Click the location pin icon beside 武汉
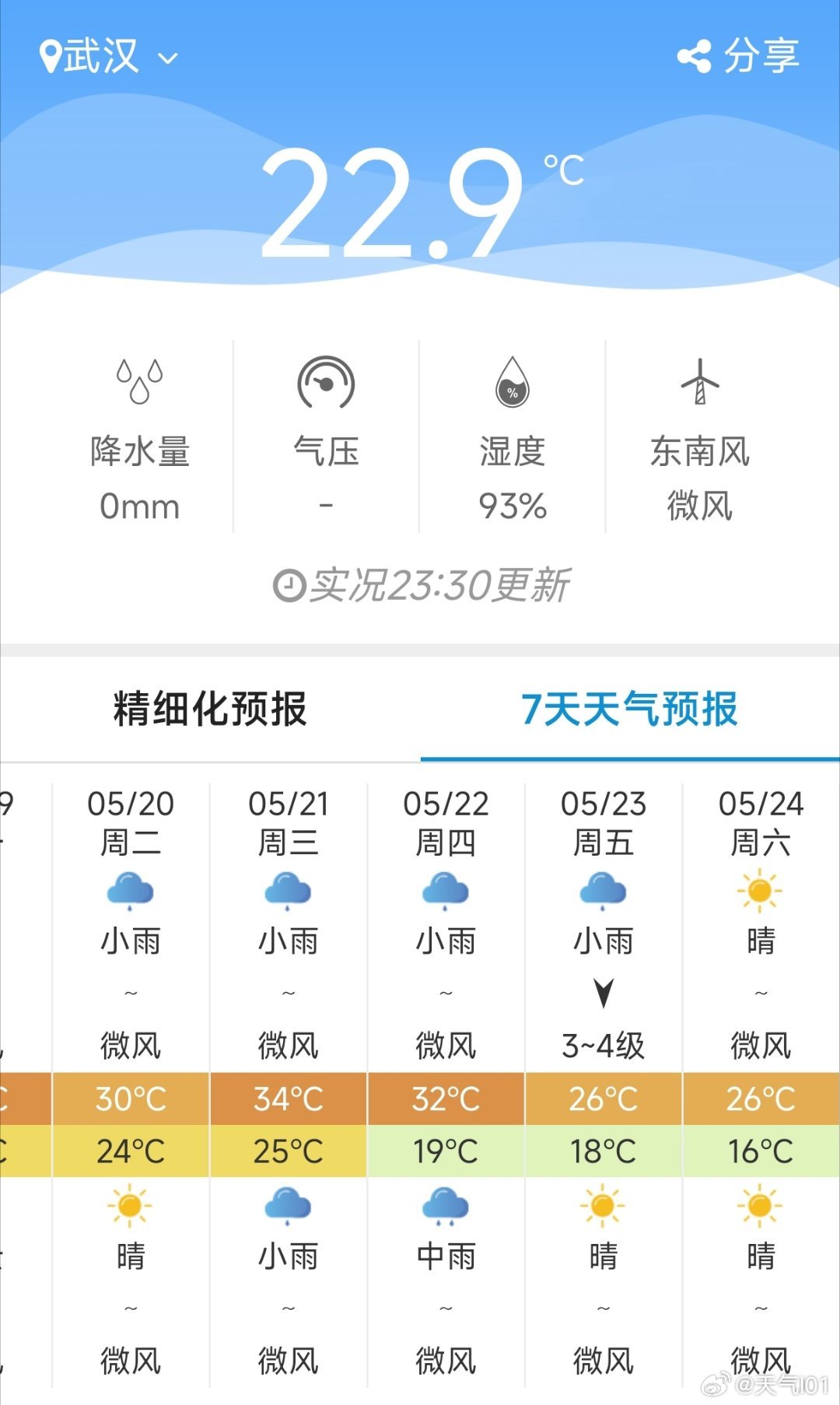Image resolution: width=840 pixels, height=1405 pixels. [51, 54]
